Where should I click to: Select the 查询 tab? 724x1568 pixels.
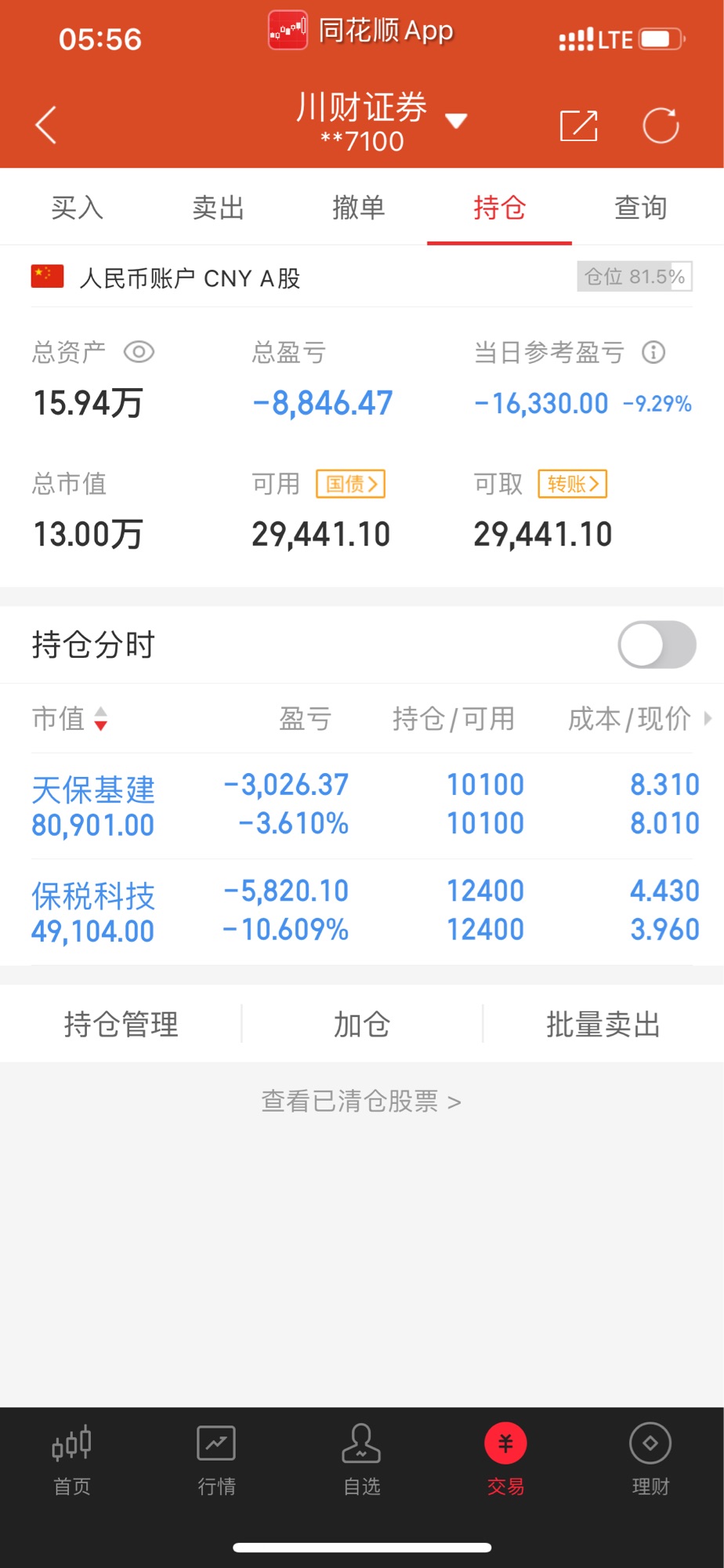tap(640, 208)
